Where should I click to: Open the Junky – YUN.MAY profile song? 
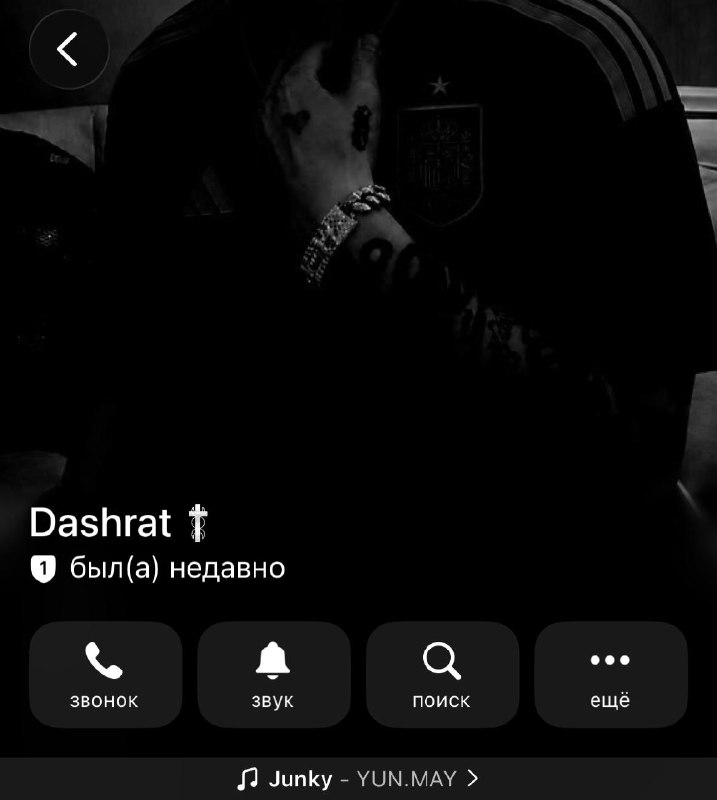tap(358, 779)
